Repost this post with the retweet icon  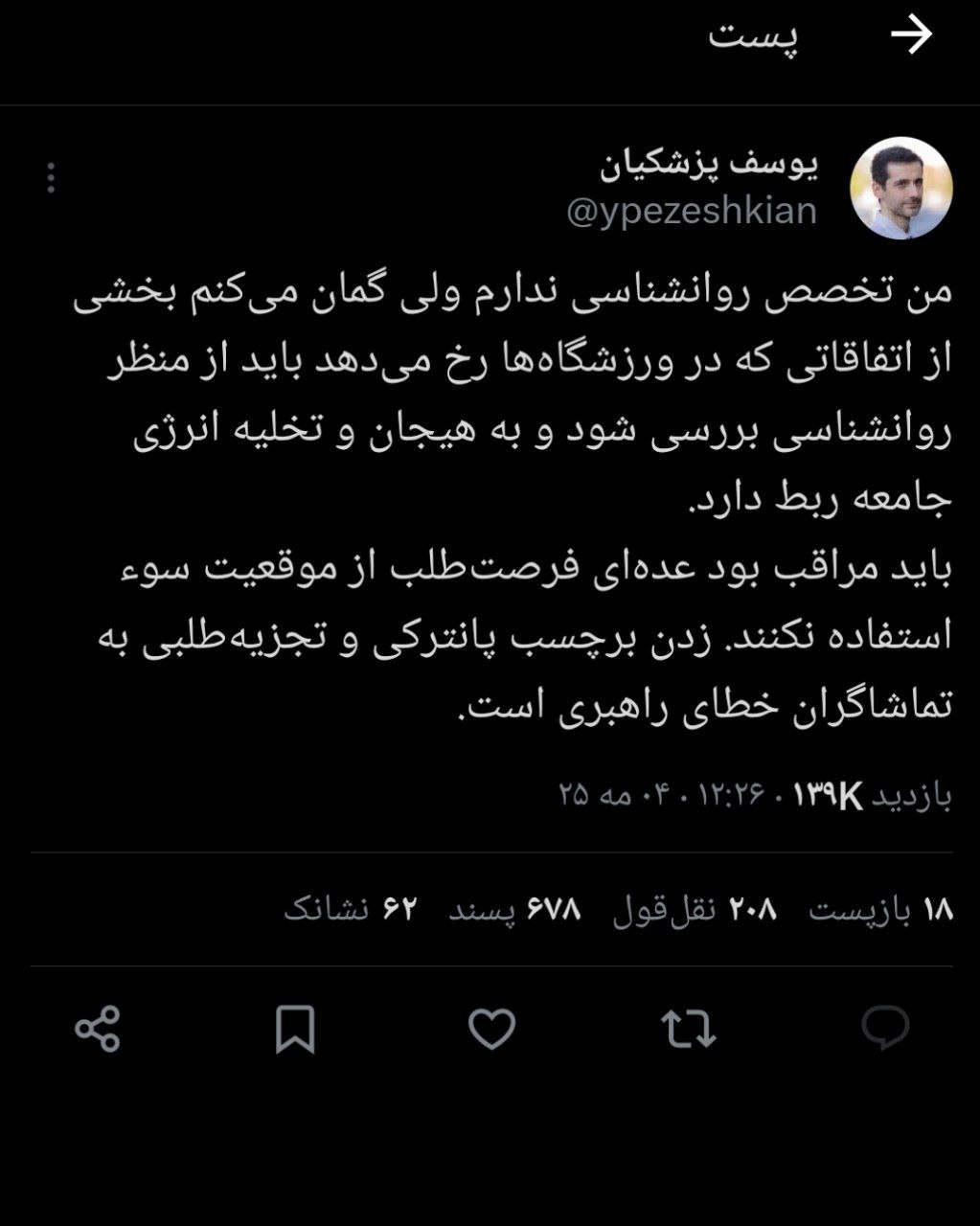[x=689, y=1029]
